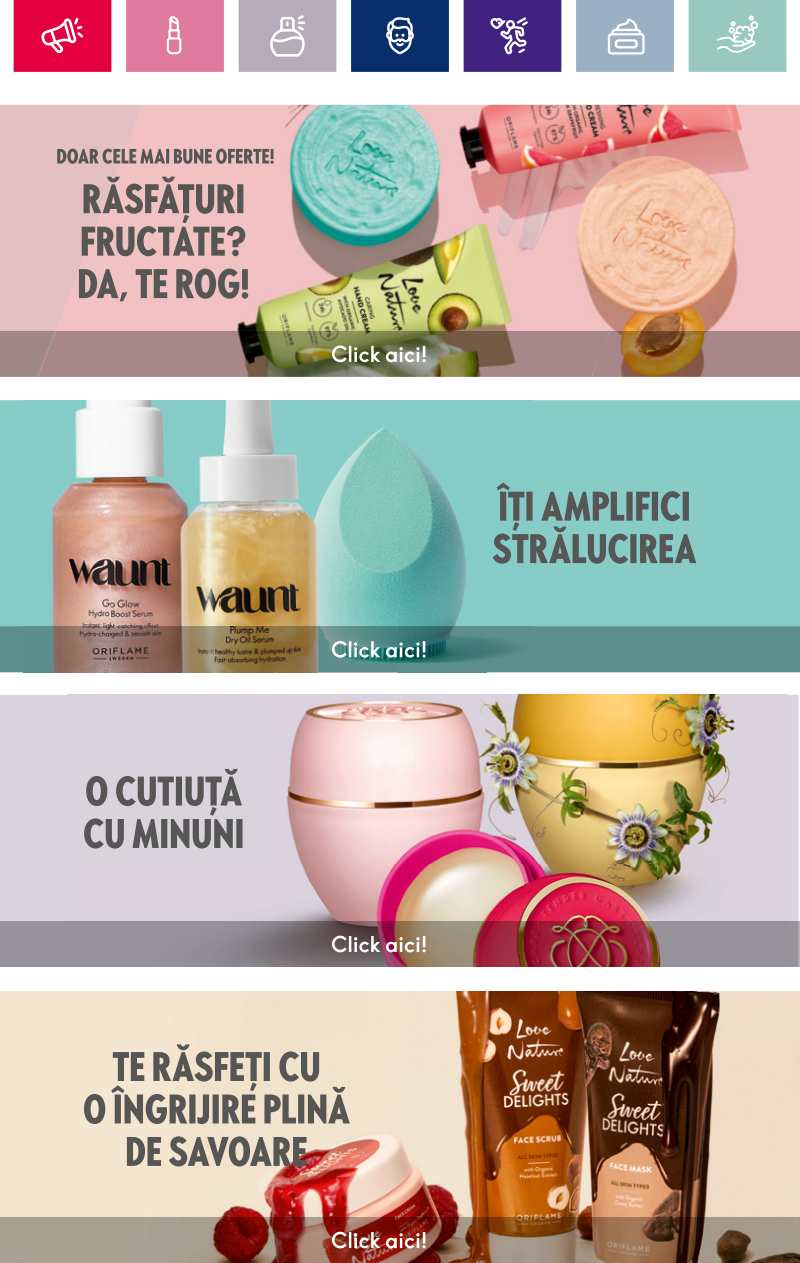Open the perfume bottle fragrance category

coord(287,35)
